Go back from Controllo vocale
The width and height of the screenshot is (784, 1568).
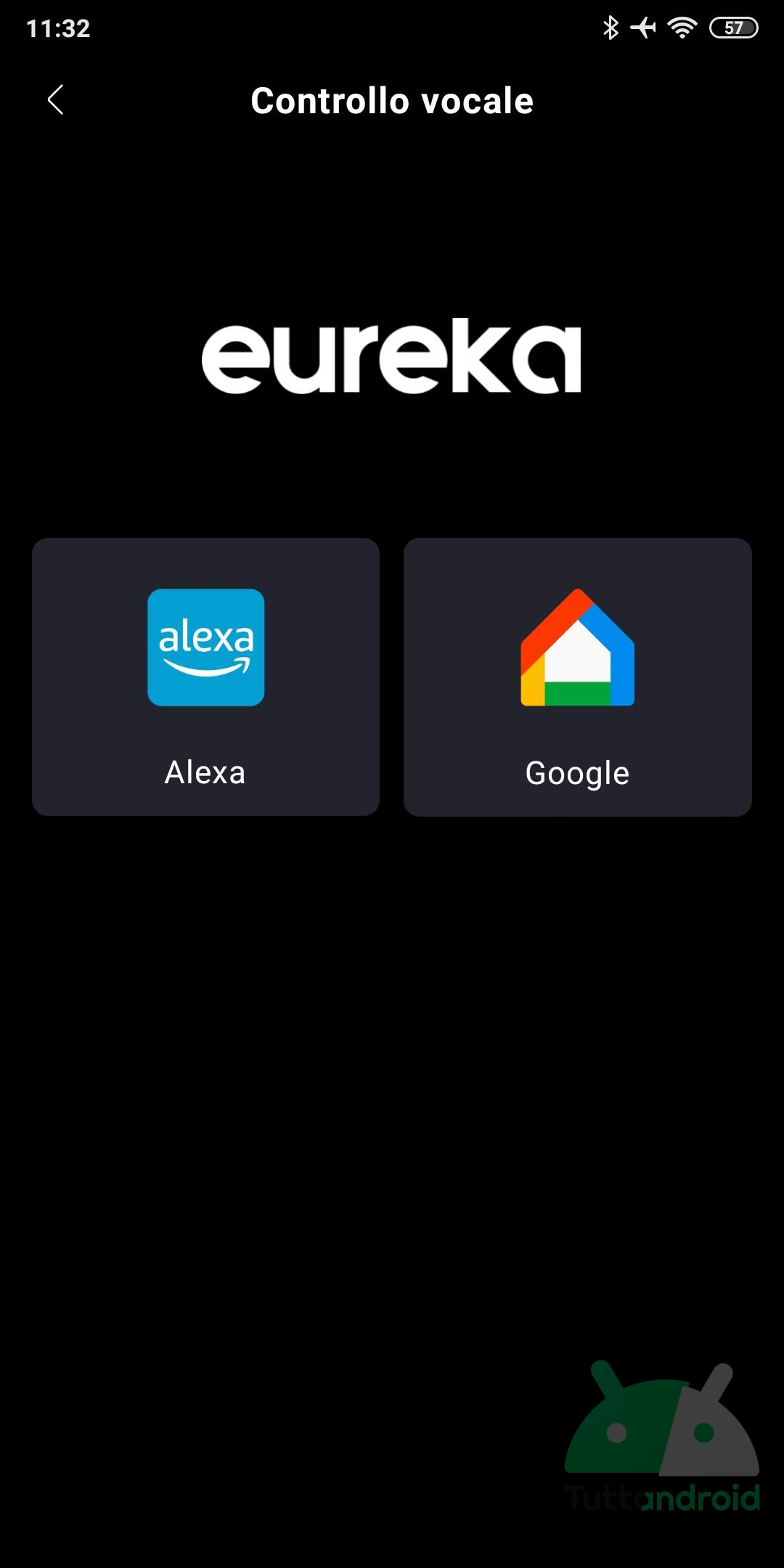[x=55, y=100]
